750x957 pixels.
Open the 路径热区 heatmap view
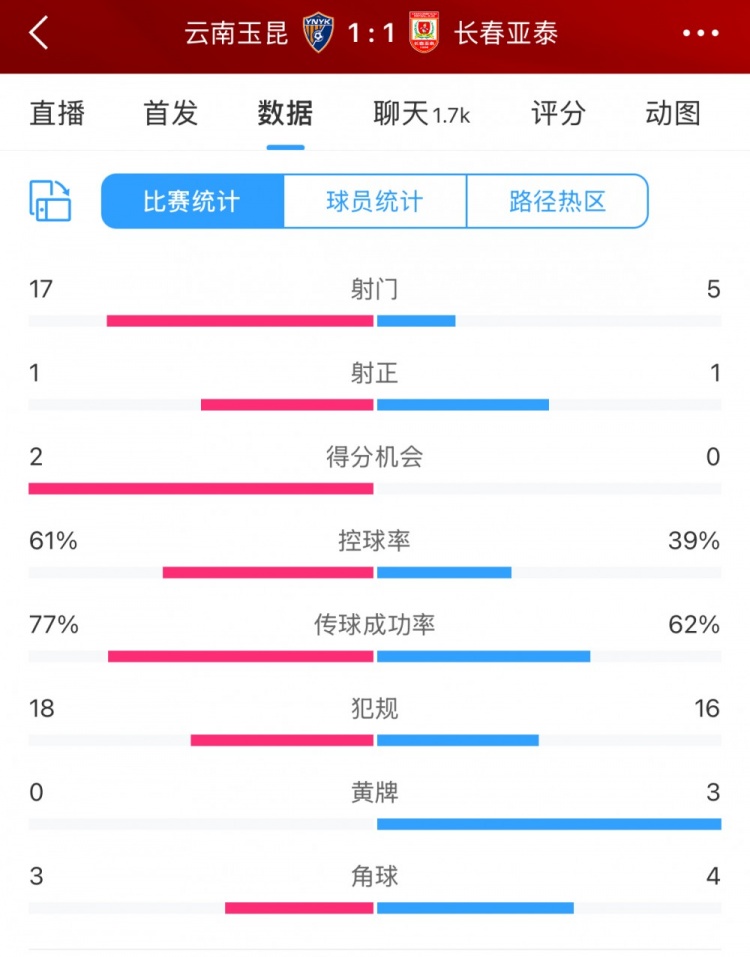[x=557, y=200]
